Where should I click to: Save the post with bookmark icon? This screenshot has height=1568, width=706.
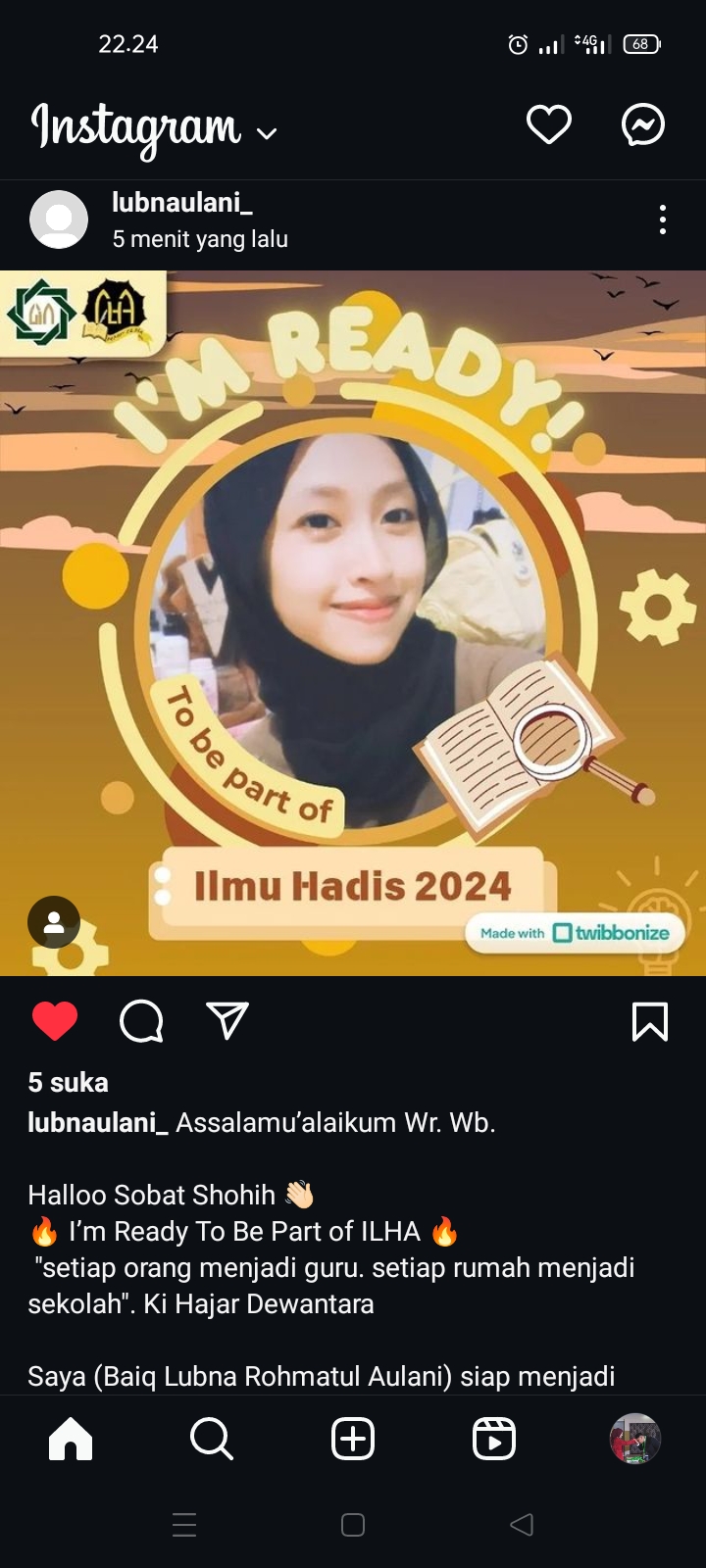tap(650, 1021)
